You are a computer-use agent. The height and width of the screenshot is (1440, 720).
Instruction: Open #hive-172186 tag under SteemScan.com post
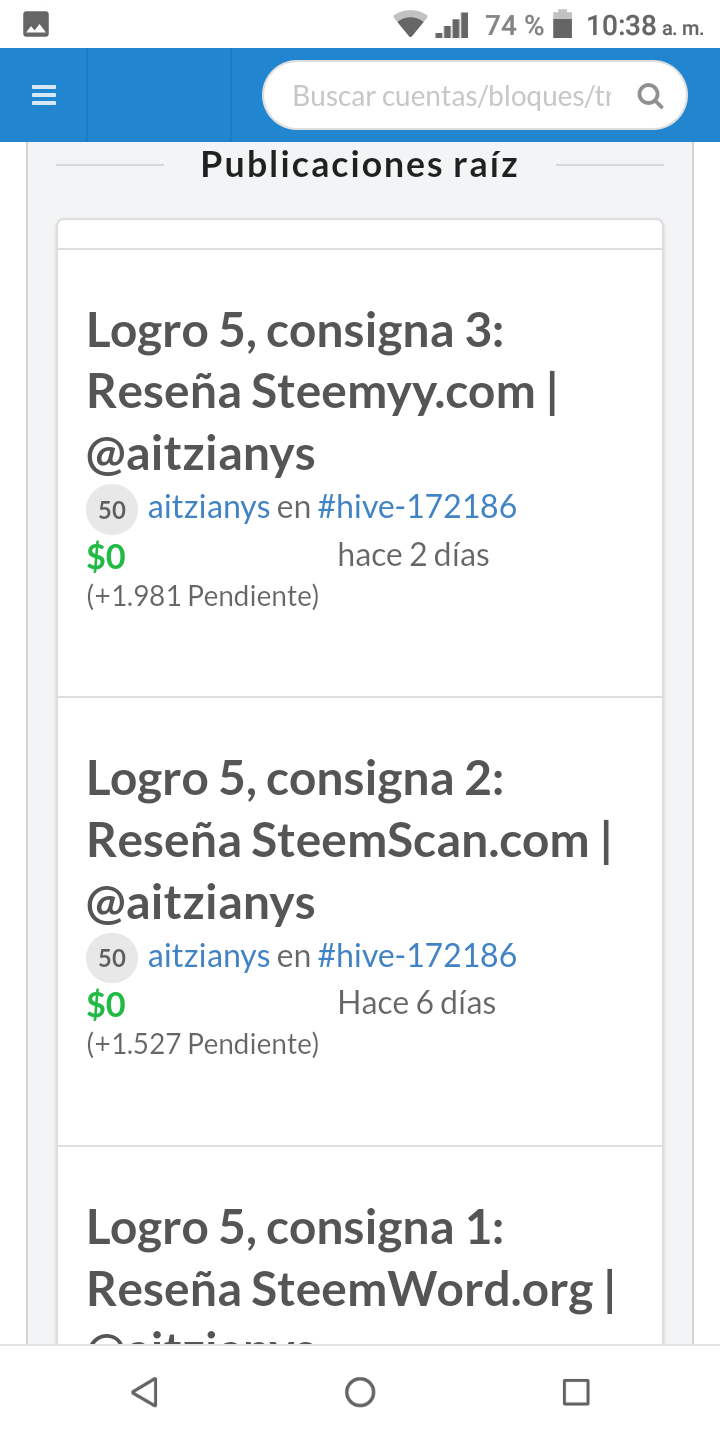tap(417, 956)
